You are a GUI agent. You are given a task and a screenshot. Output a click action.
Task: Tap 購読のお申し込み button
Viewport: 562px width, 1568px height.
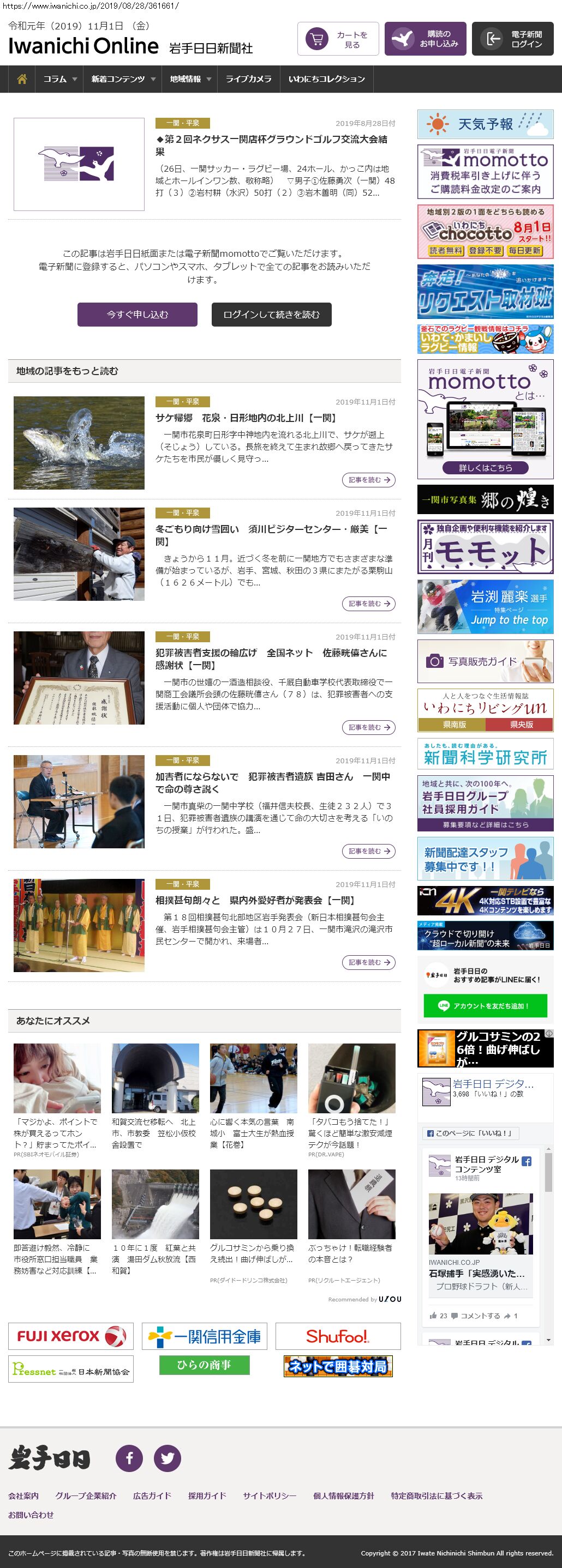[x=426, y=40]
